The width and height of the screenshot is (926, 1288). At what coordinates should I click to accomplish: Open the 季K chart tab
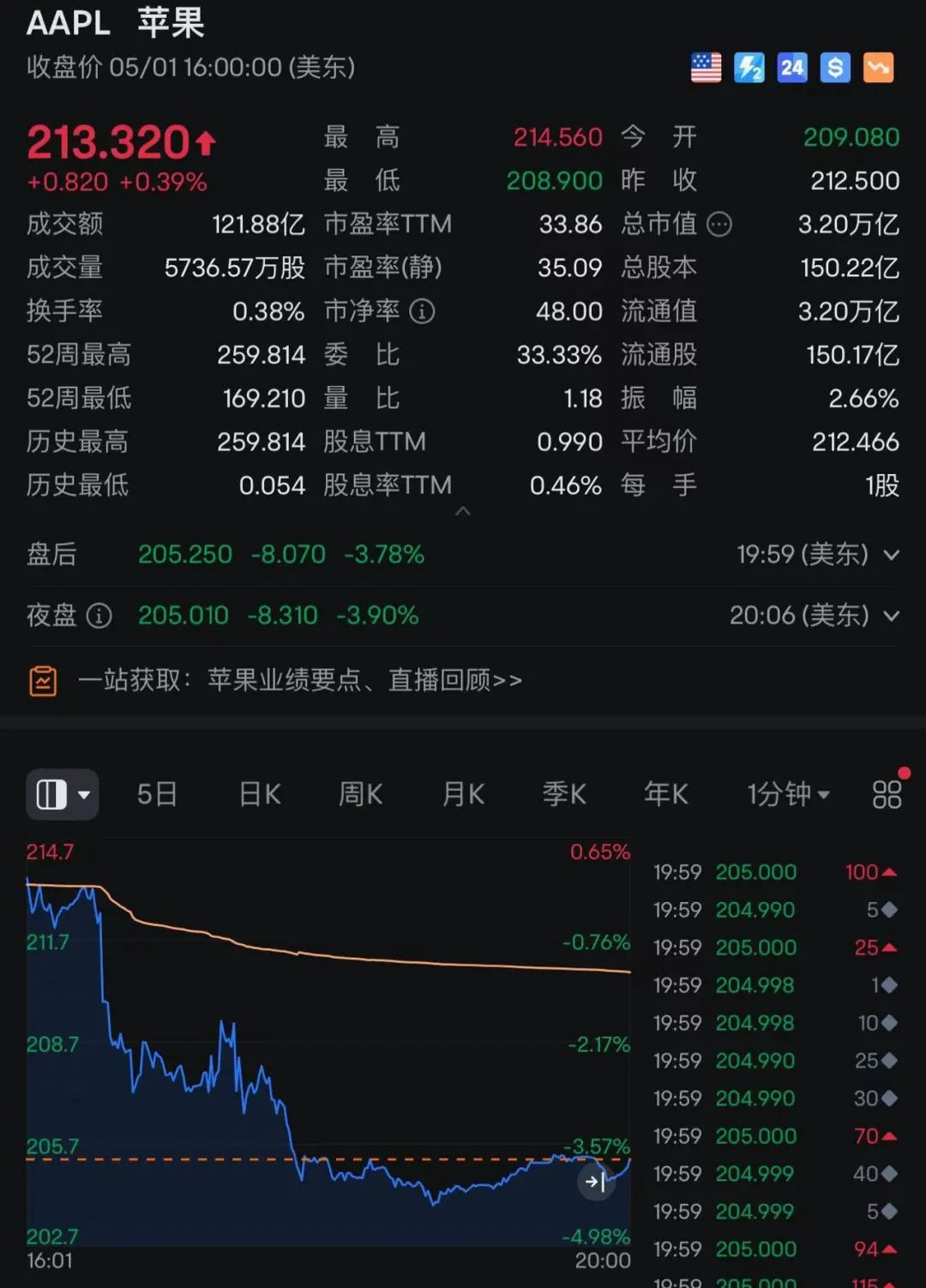[564, 794]
